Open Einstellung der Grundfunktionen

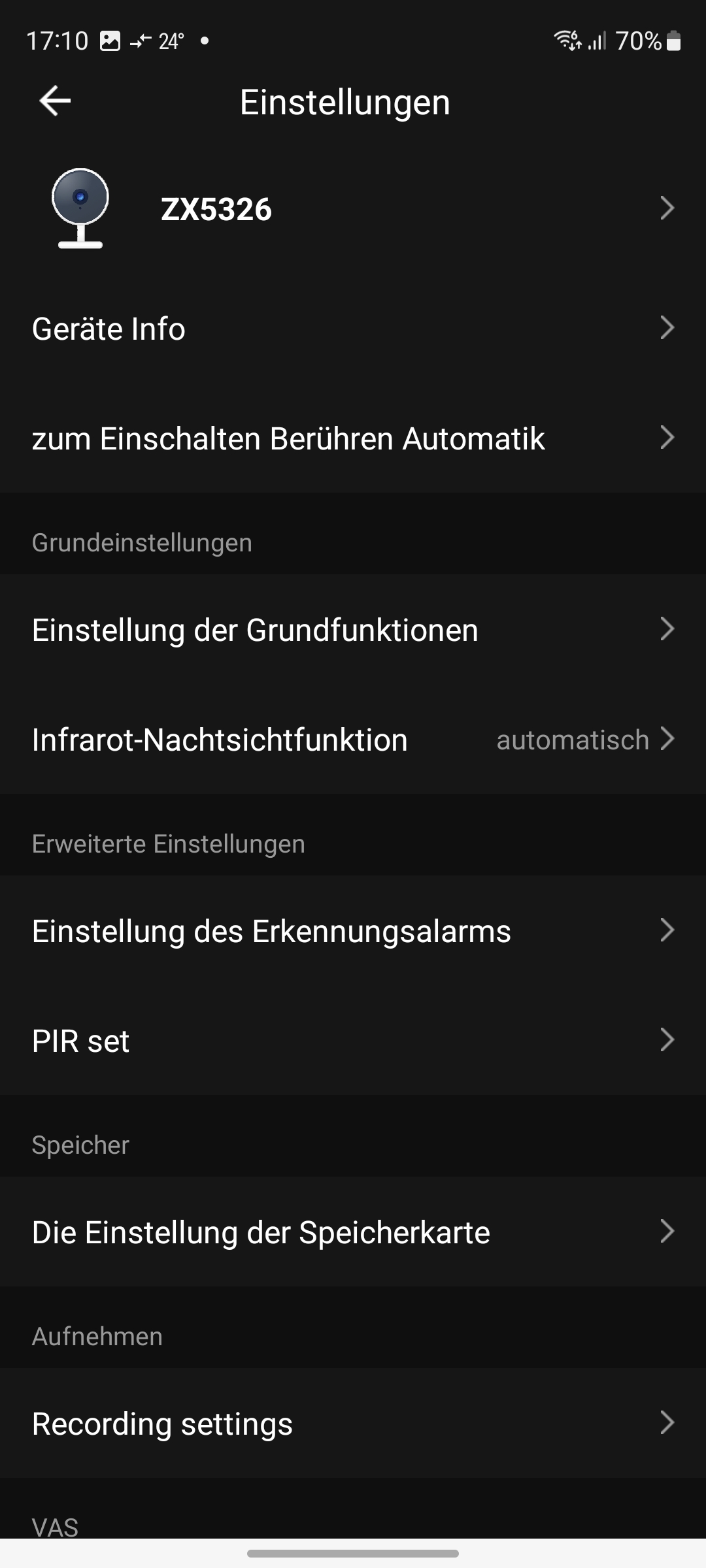(x=353, y=630)
